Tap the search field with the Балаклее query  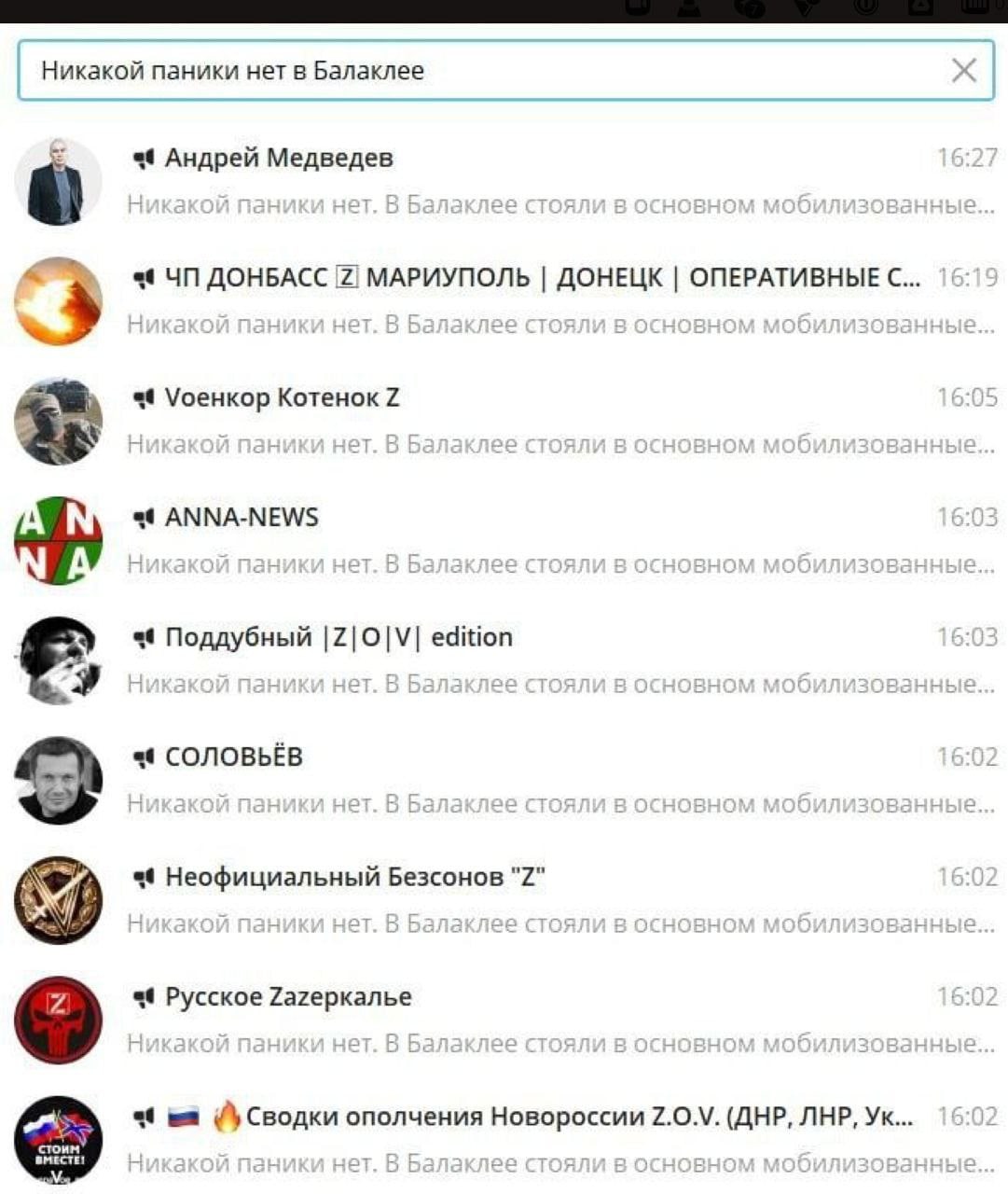tap(466, 71)
